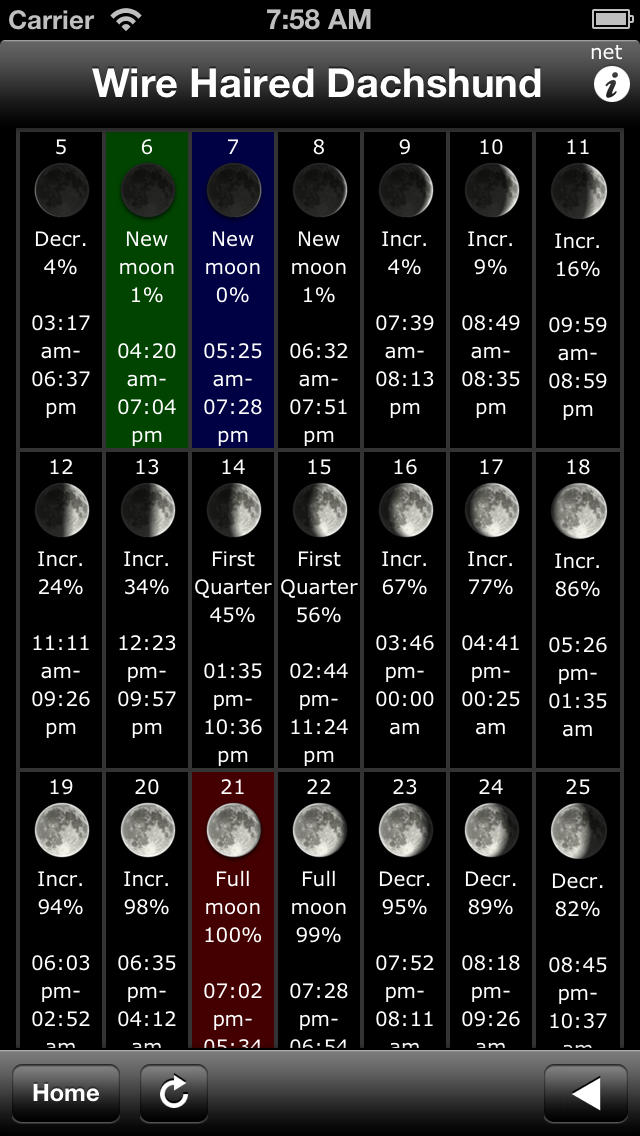Tap the Home button
The height and width of the screenshot is (1136, 640).
point(66,1093)
